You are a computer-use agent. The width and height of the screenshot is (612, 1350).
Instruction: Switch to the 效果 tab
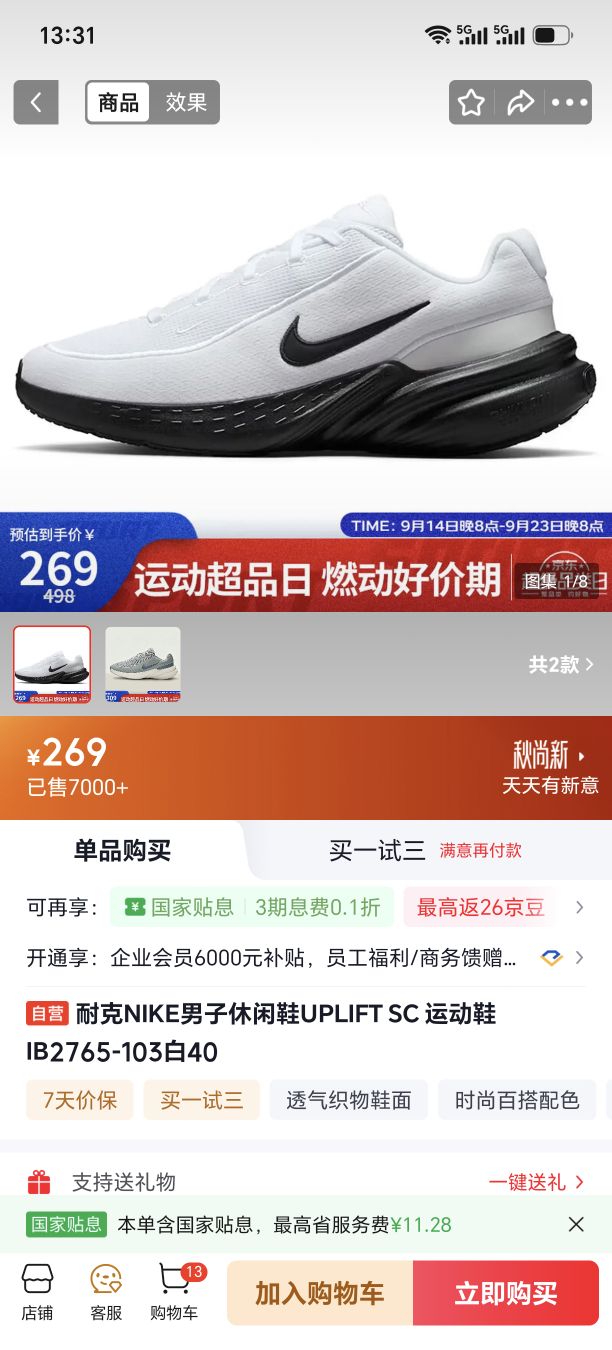pyautogui.click(x=185, y=102)
